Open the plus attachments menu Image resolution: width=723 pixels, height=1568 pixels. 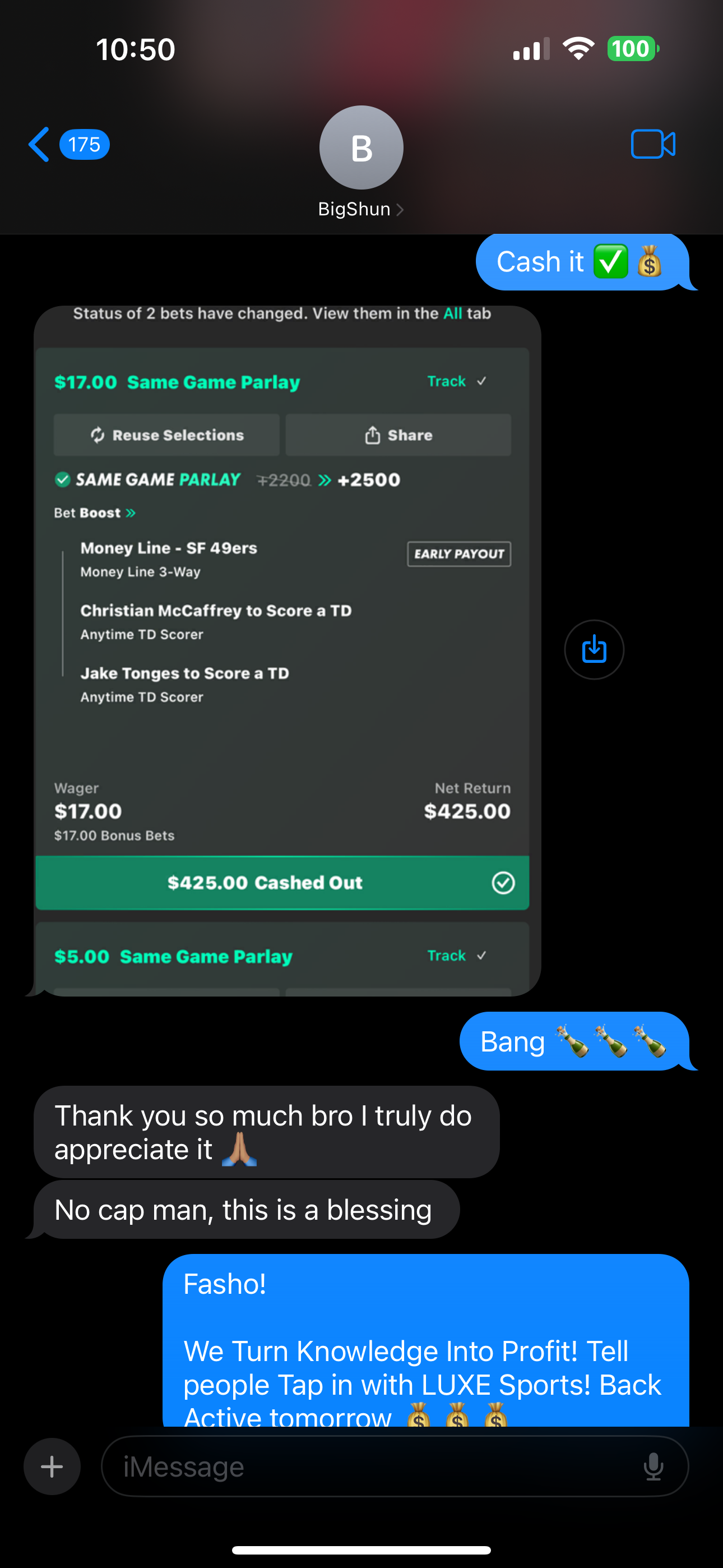(x=52, y=1466)
